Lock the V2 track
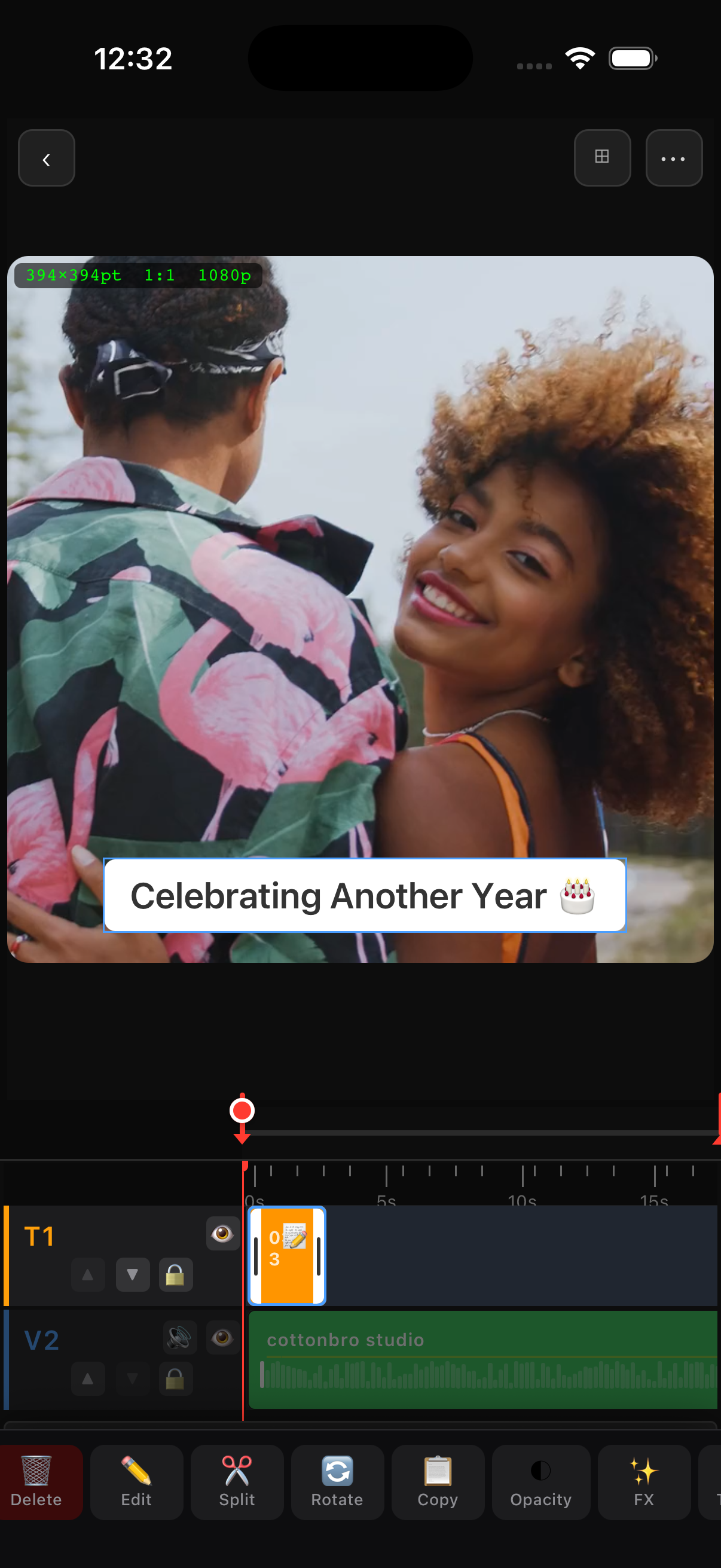The width and height of the screenshot is (721, 1568). pos(175,1378)
